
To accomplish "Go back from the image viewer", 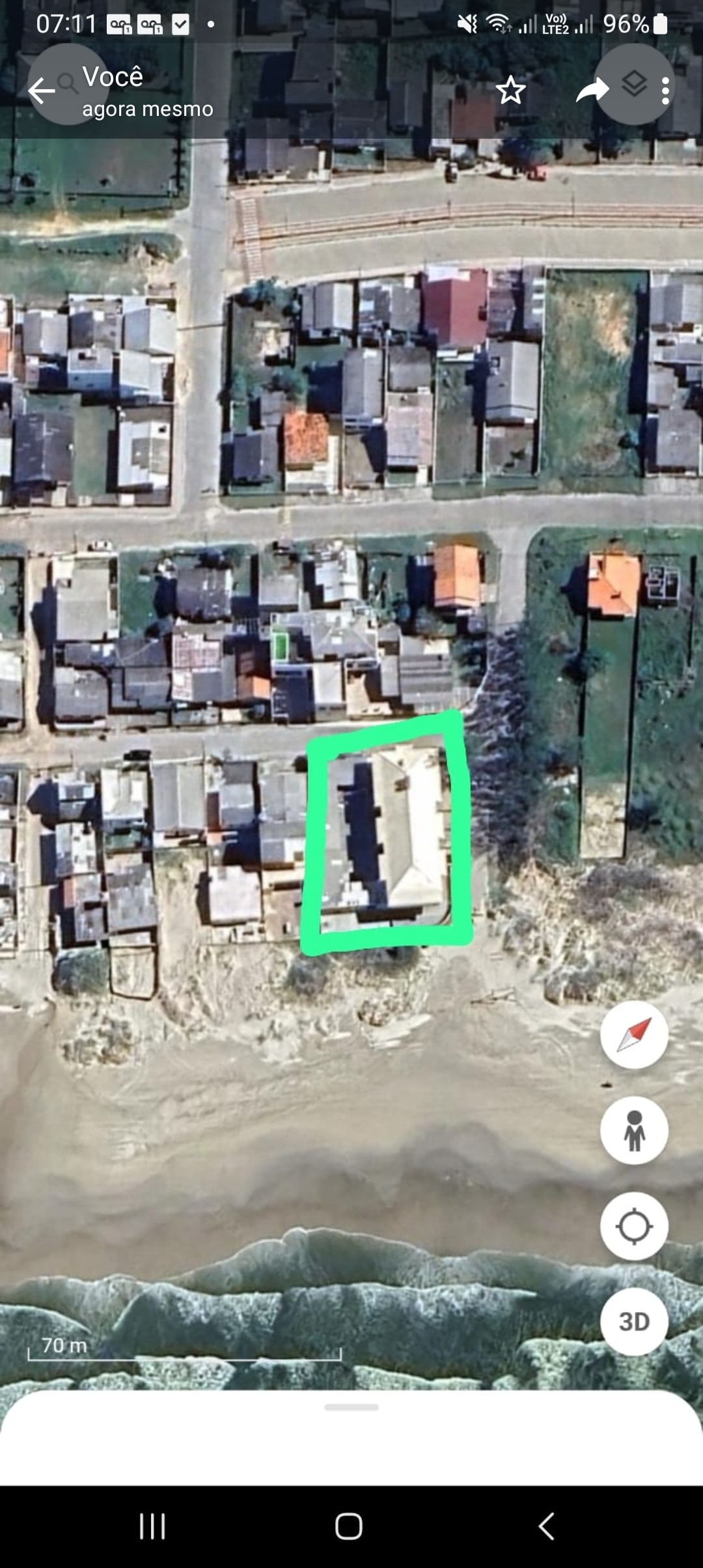I will point(42,91).
